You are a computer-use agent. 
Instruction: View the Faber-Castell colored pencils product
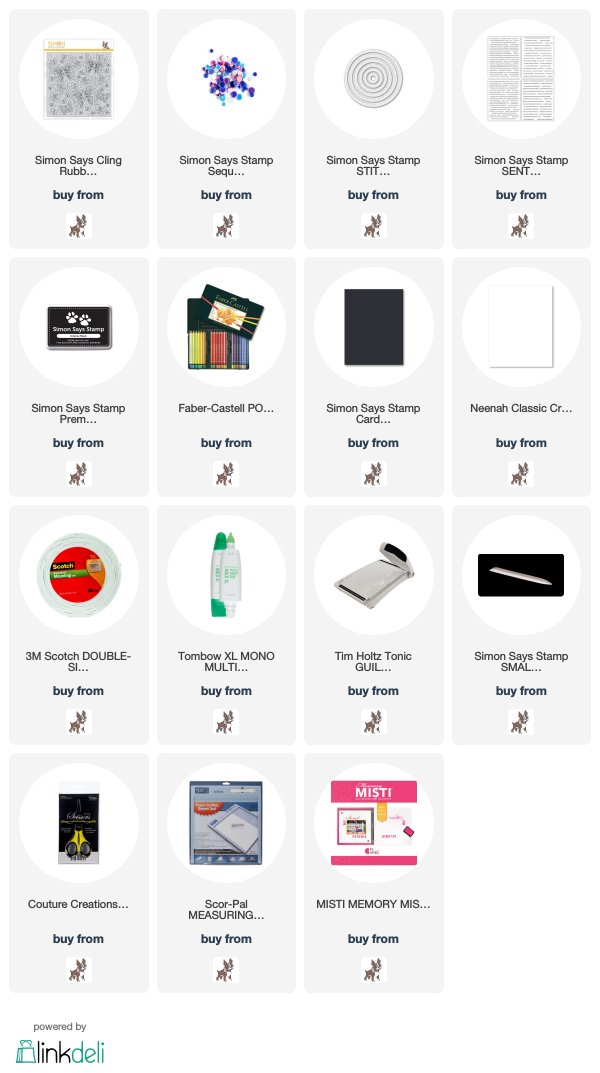pos(226,377)
